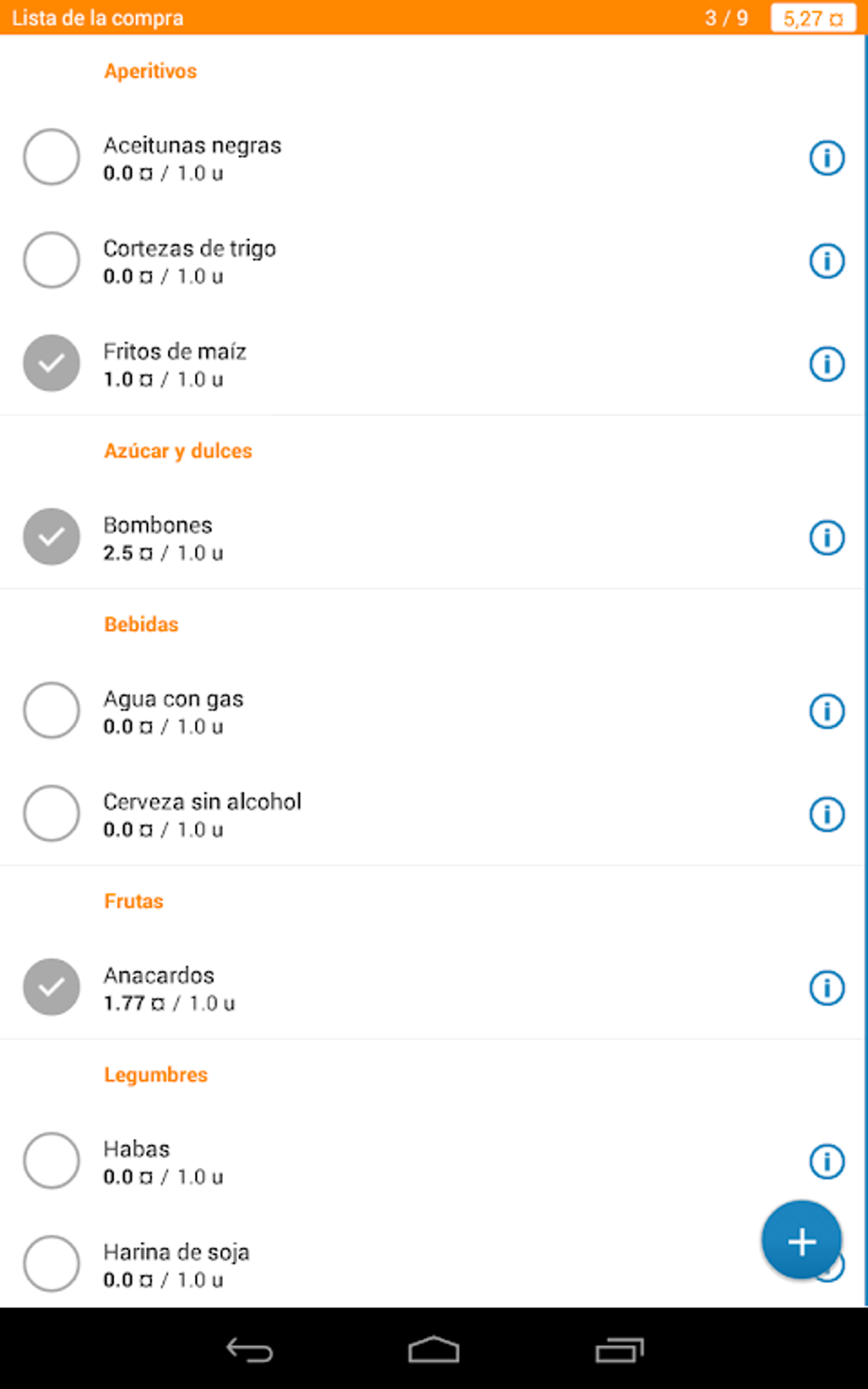Open info details for Habas
The width and height of the screenshot is (868, 1389).
point(826,1160)
